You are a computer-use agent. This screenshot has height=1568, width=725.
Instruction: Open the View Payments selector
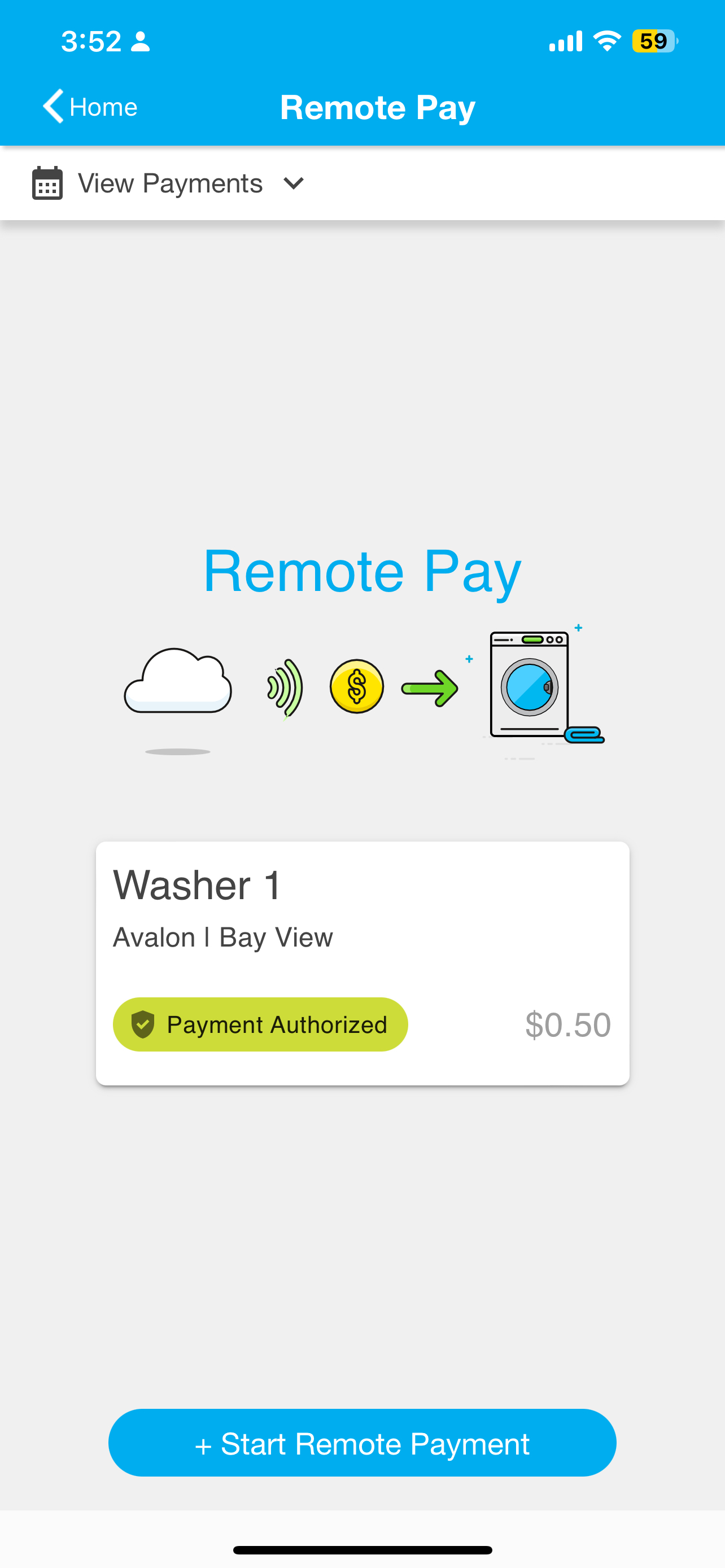170,183
